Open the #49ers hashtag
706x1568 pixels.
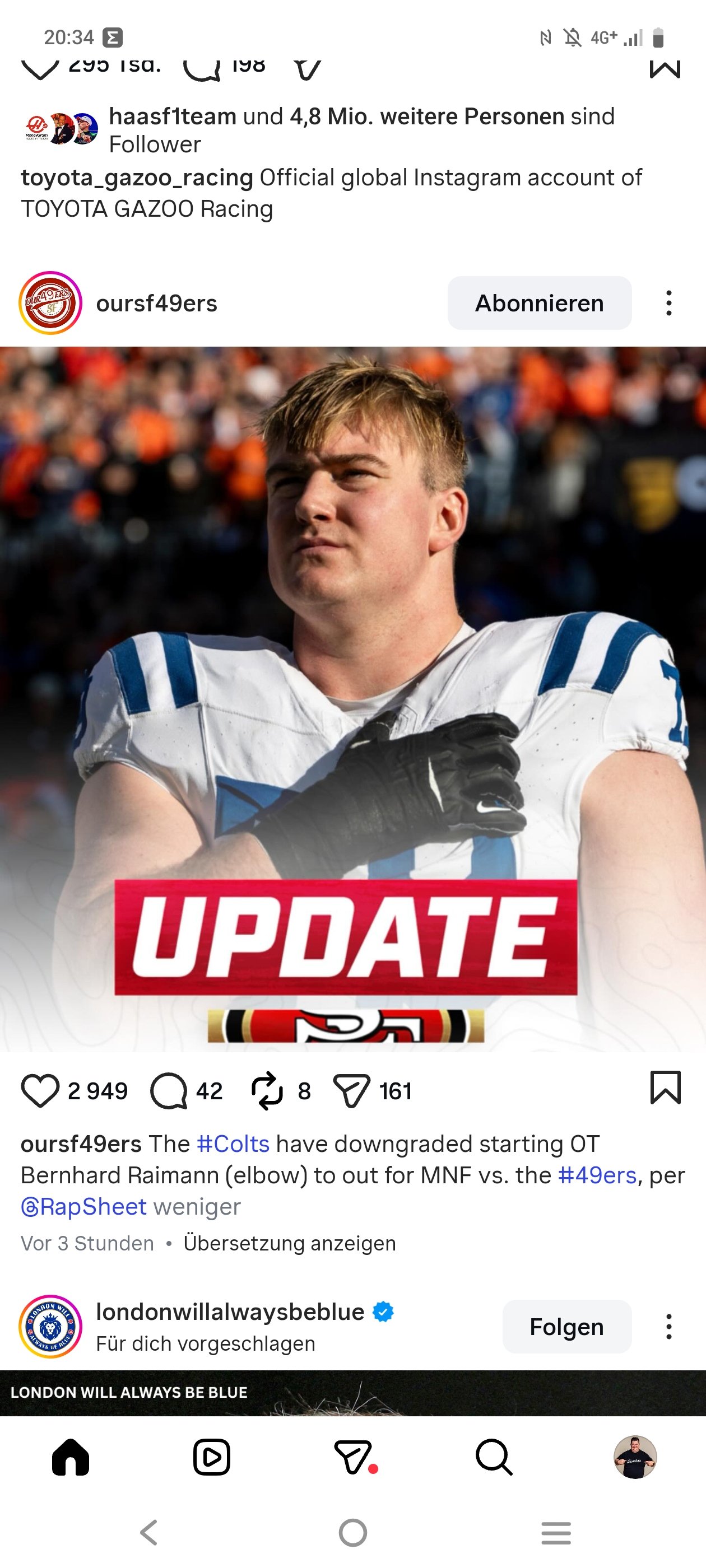pyautogui.click(x=597, y=1175)
